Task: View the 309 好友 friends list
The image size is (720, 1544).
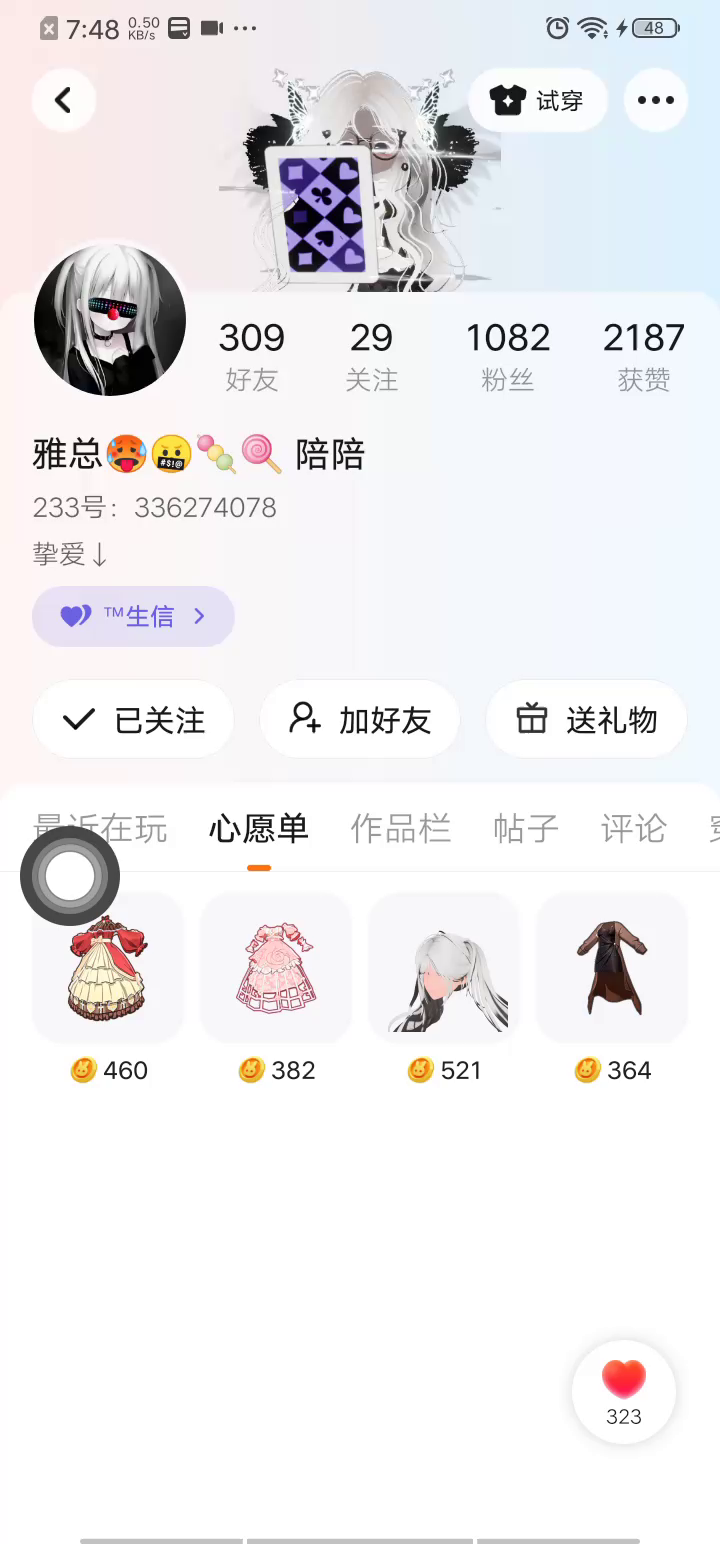Action: 252,355
